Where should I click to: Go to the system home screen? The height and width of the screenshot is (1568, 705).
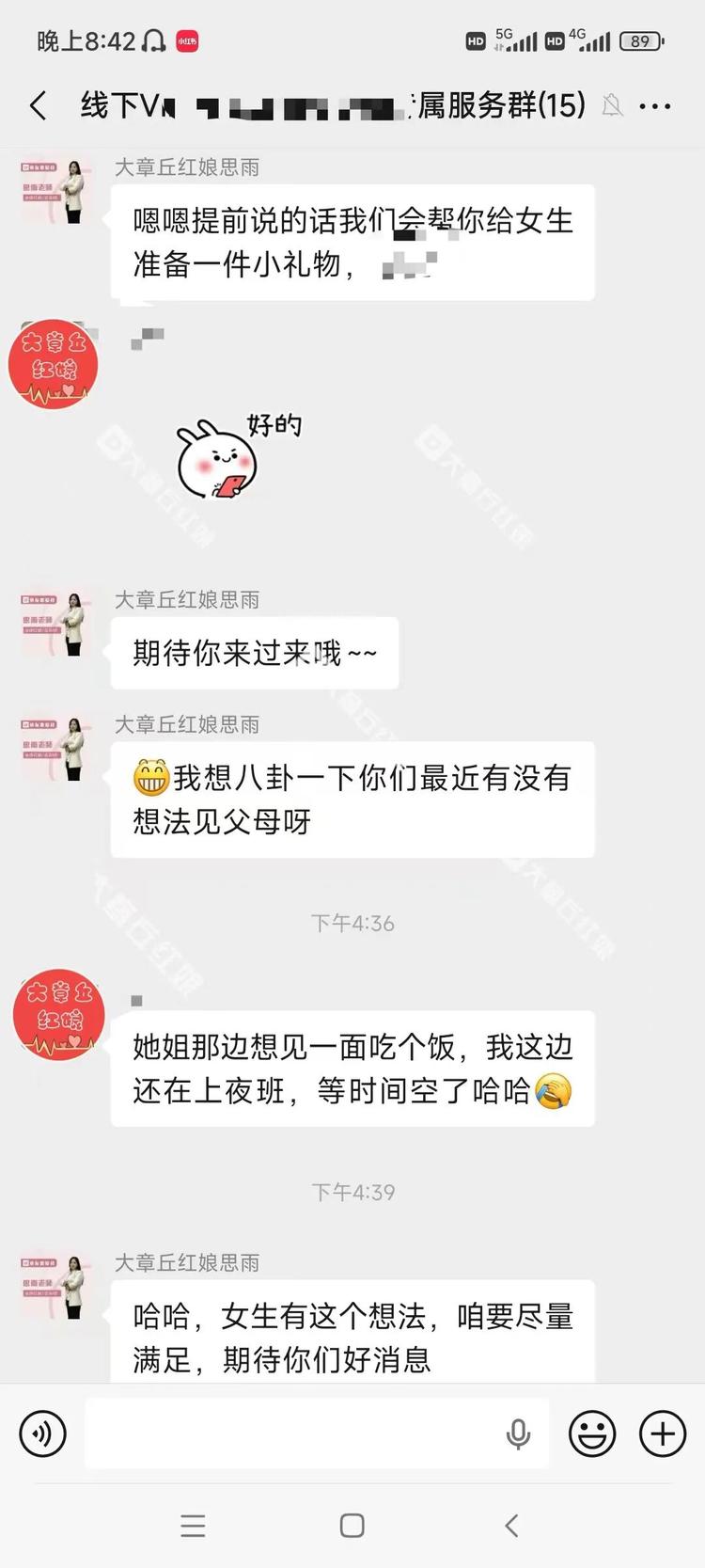[352, 1526]
